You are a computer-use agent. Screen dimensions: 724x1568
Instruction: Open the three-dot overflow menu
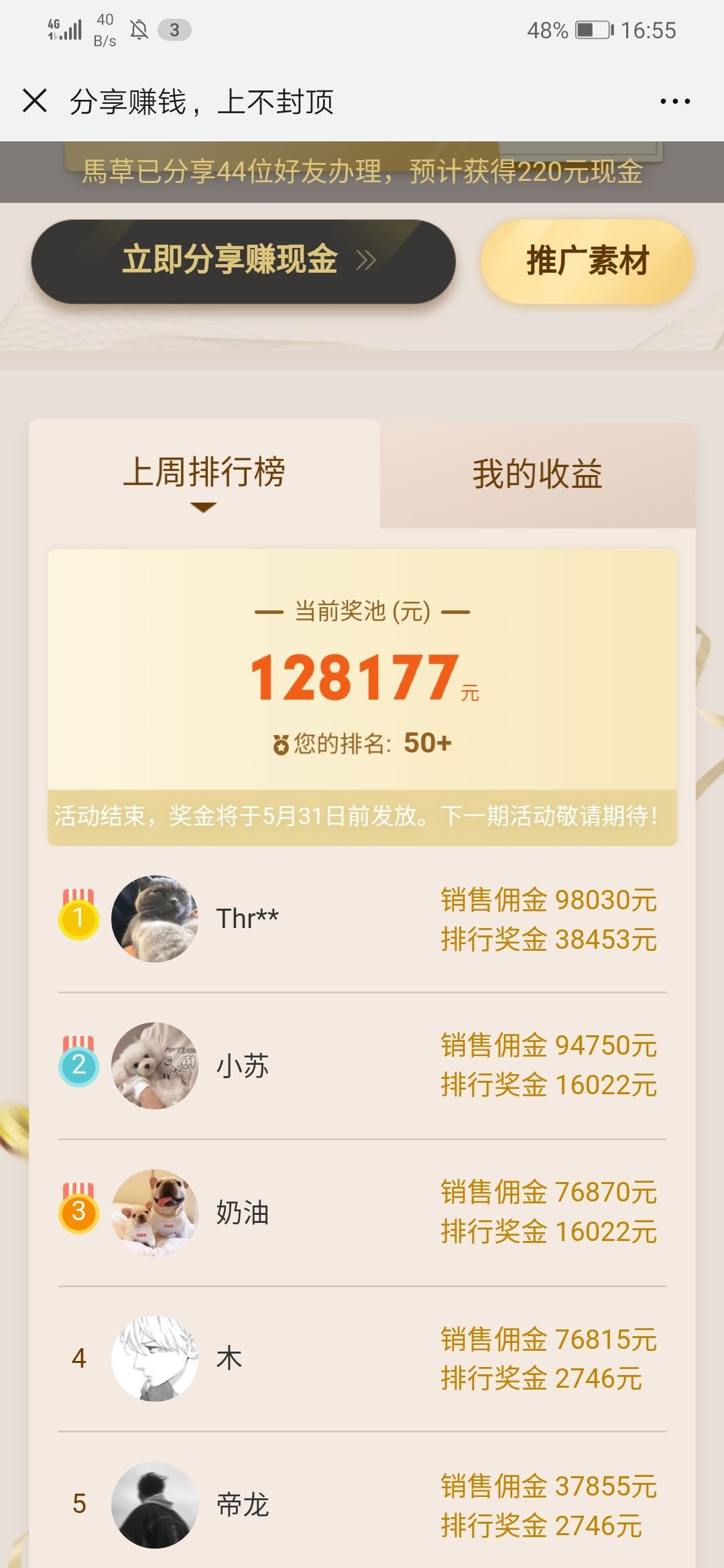pyautogui.click(x=674, y=101)
